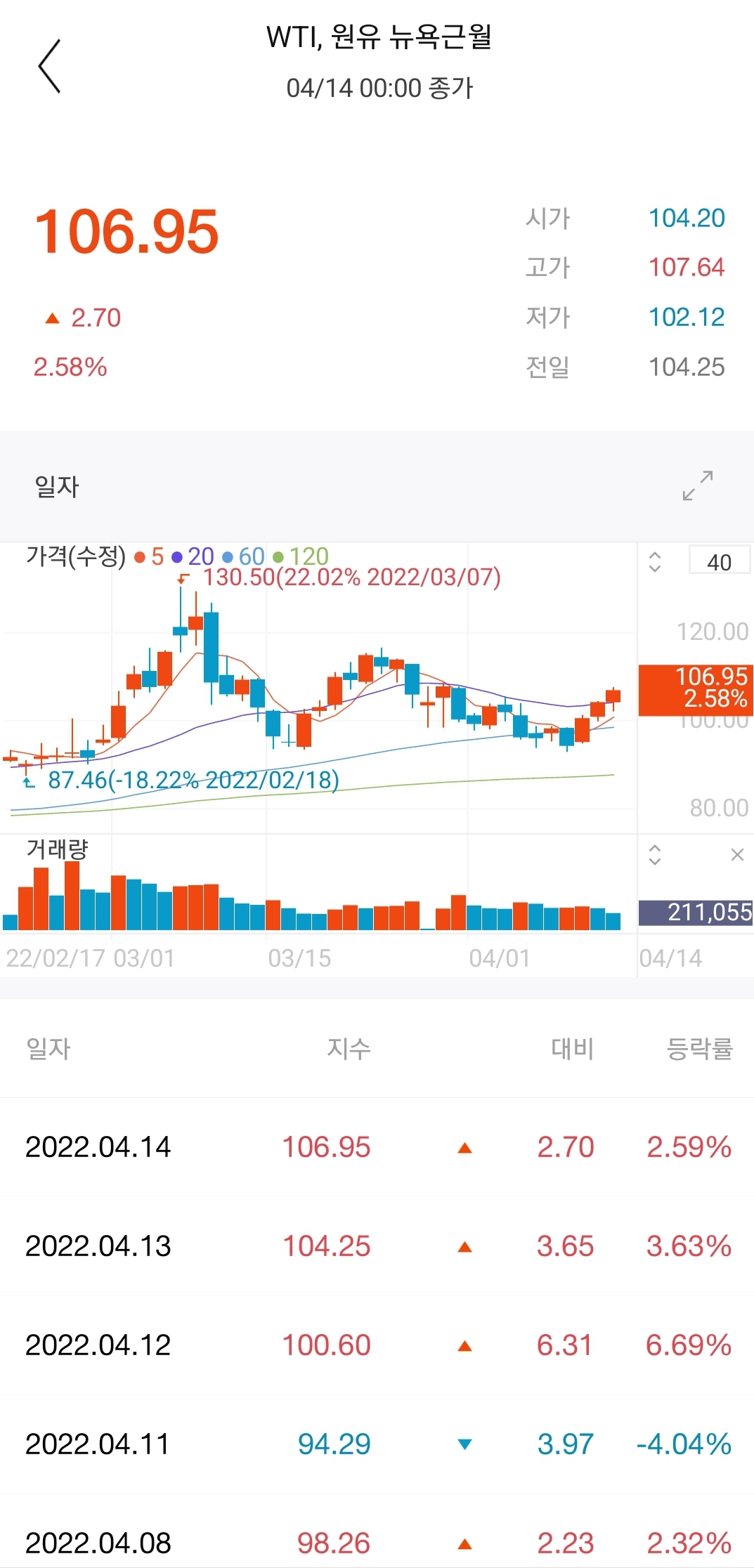The width and height of the screenshot is (754, 1568).
Task: Close the volume (거래량) panel
Action: [x=737, y=854]
